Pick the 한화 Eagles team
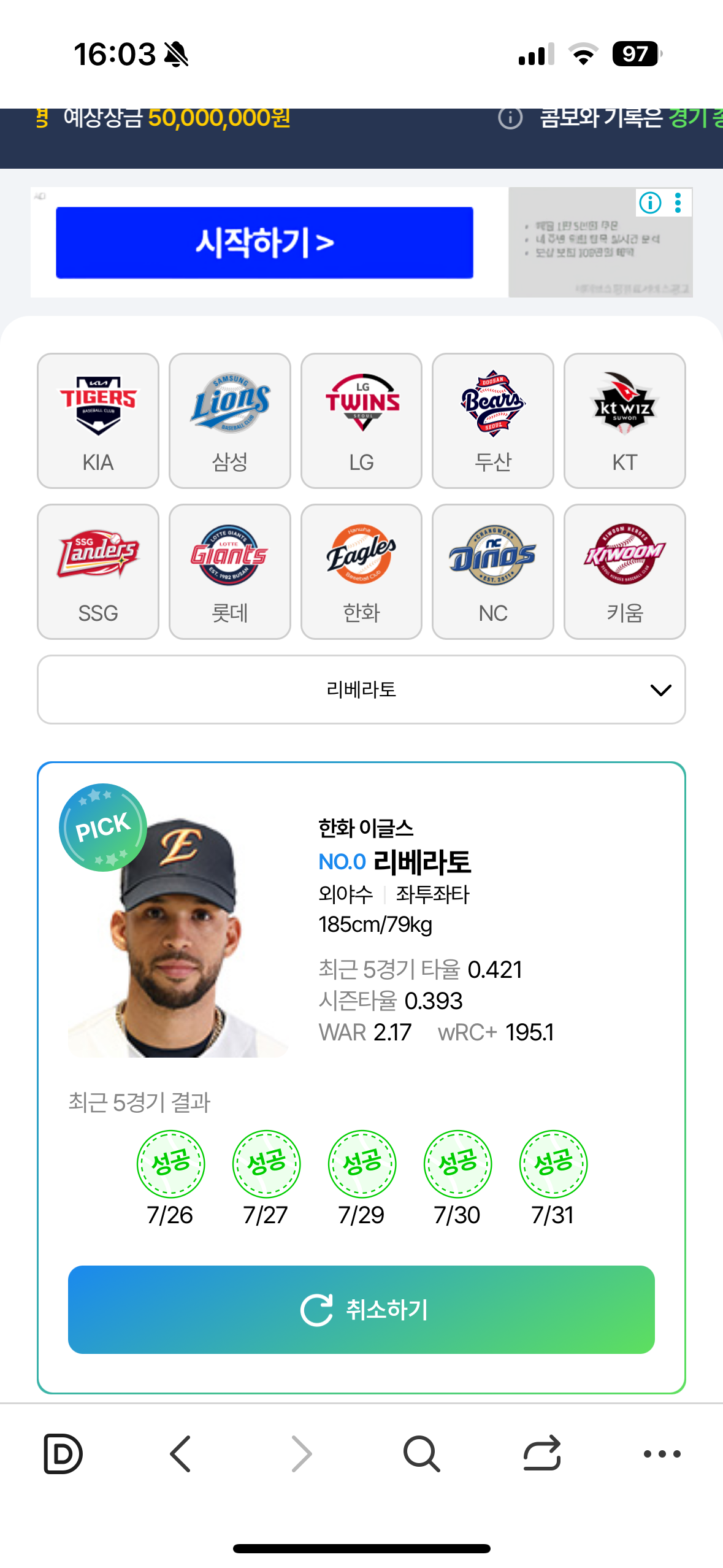Viewport: 723px width, 1568px height. pyautogui.click(x=362, y=572)
